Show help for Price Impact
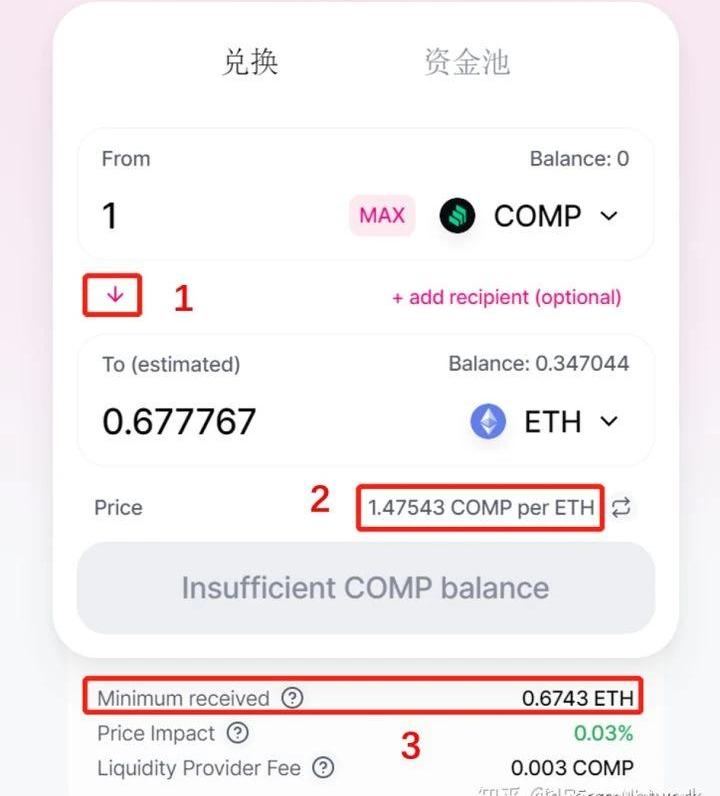The image size is (720, 796). click(x=237, y=733)
